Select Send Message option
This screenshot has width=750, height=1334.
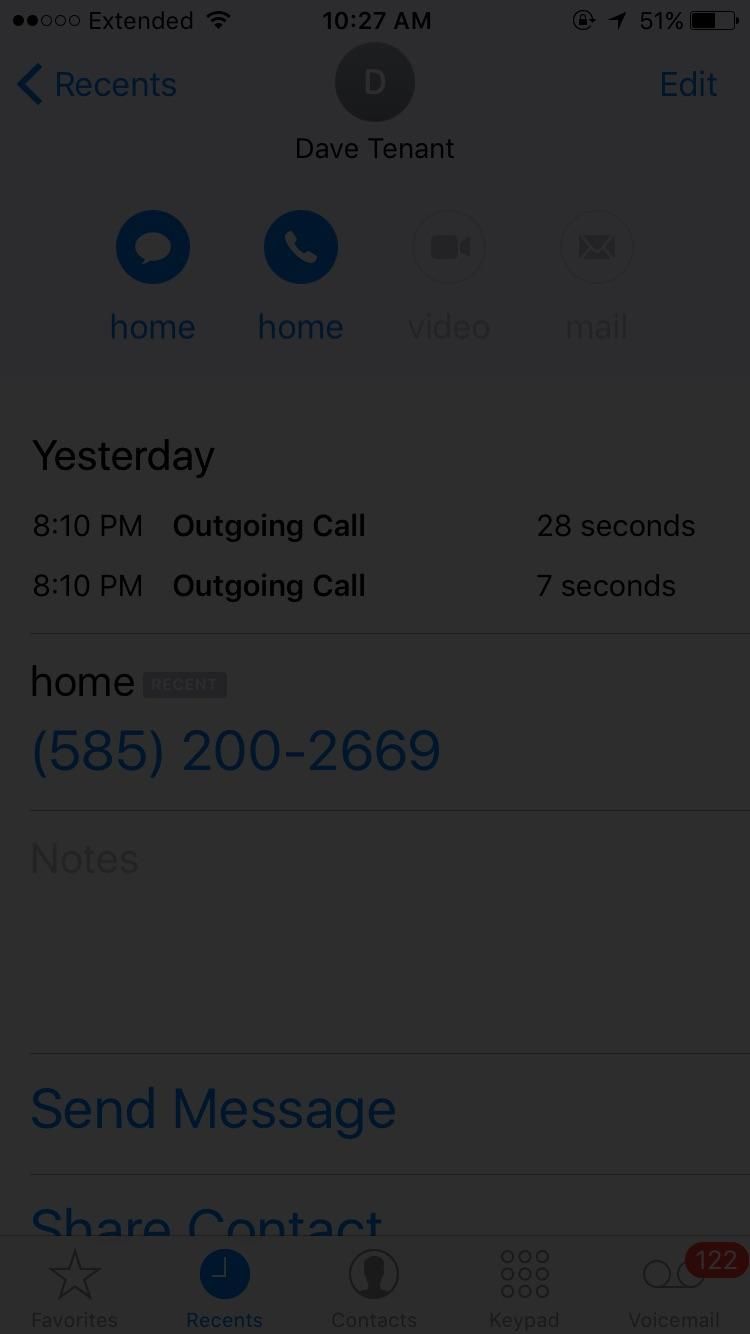click(x=212, y=1108)
